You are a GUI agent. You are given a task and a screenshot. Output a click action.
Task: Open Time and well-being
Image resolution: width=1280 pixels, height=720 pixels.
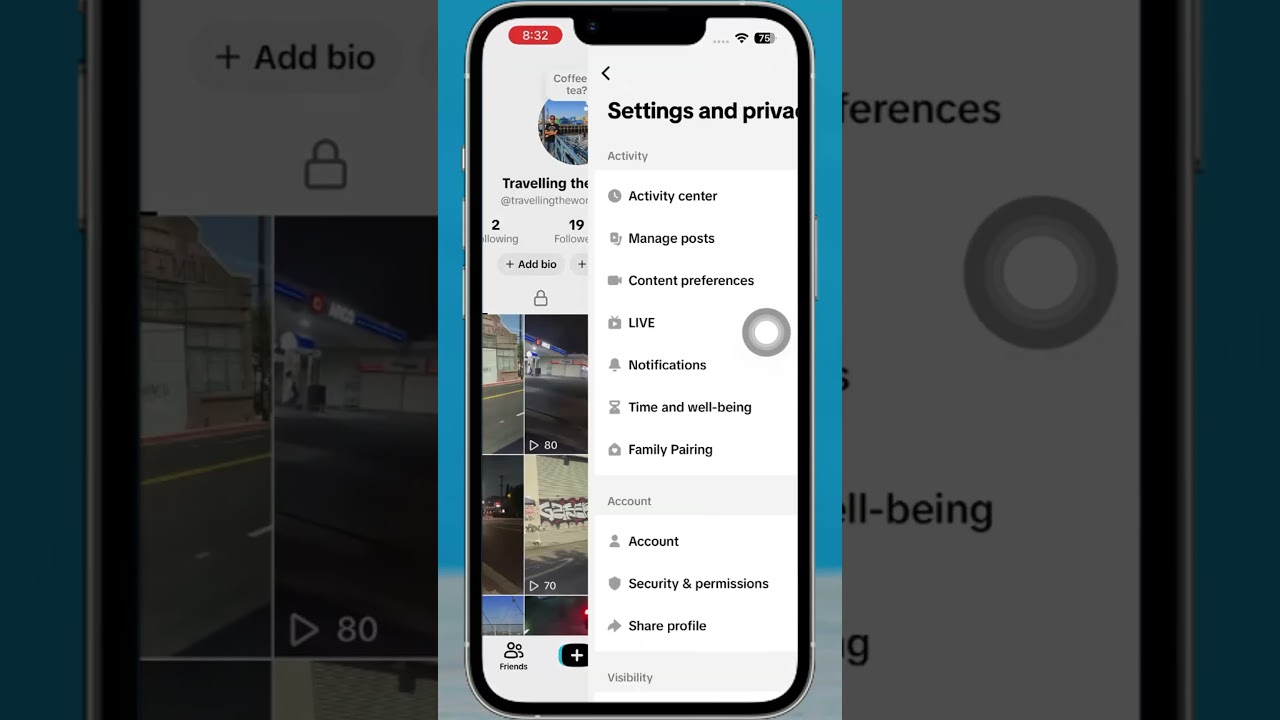click(696, 407)
